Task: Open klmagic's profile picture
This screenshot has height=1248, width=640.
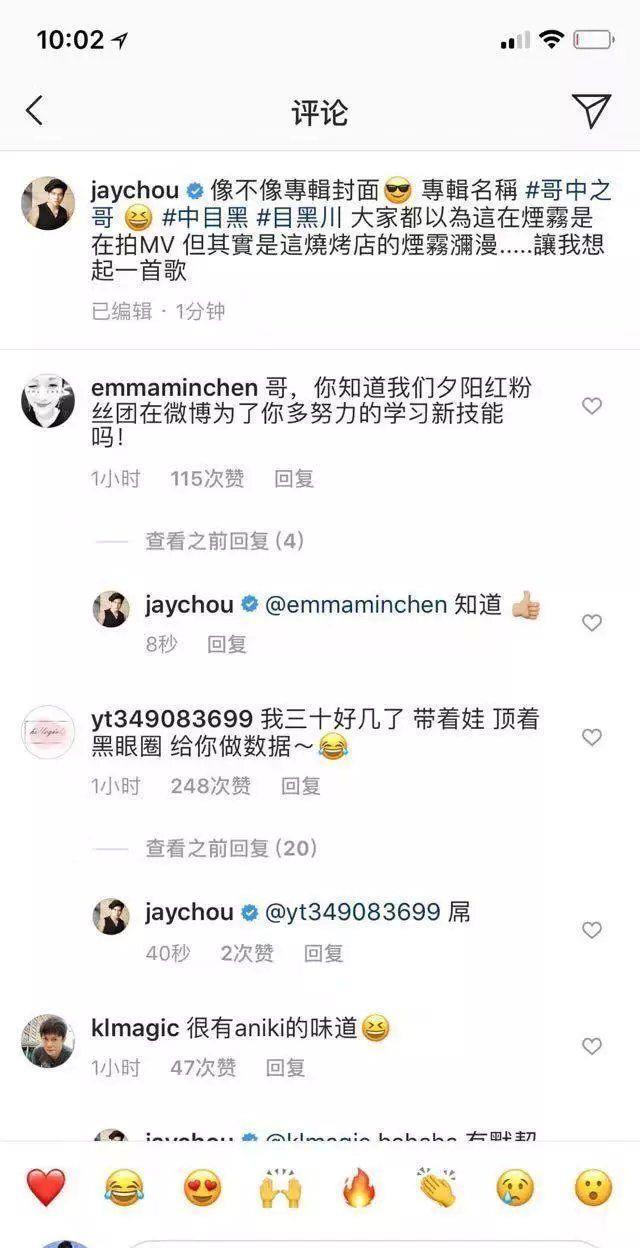Action: point(47,1041)
